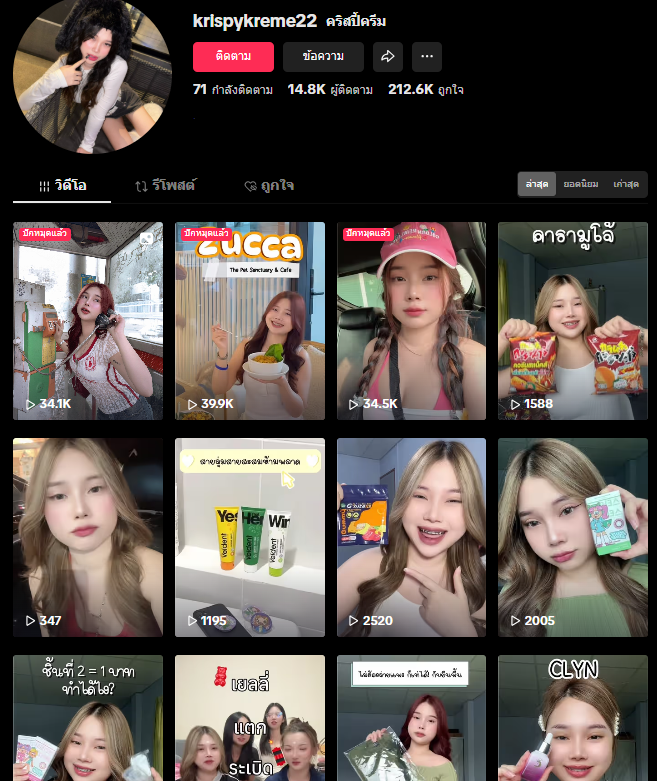Open the 14.8K ผู้ติดตาม followers list
The image size is (657, 781).
[330, 90]
